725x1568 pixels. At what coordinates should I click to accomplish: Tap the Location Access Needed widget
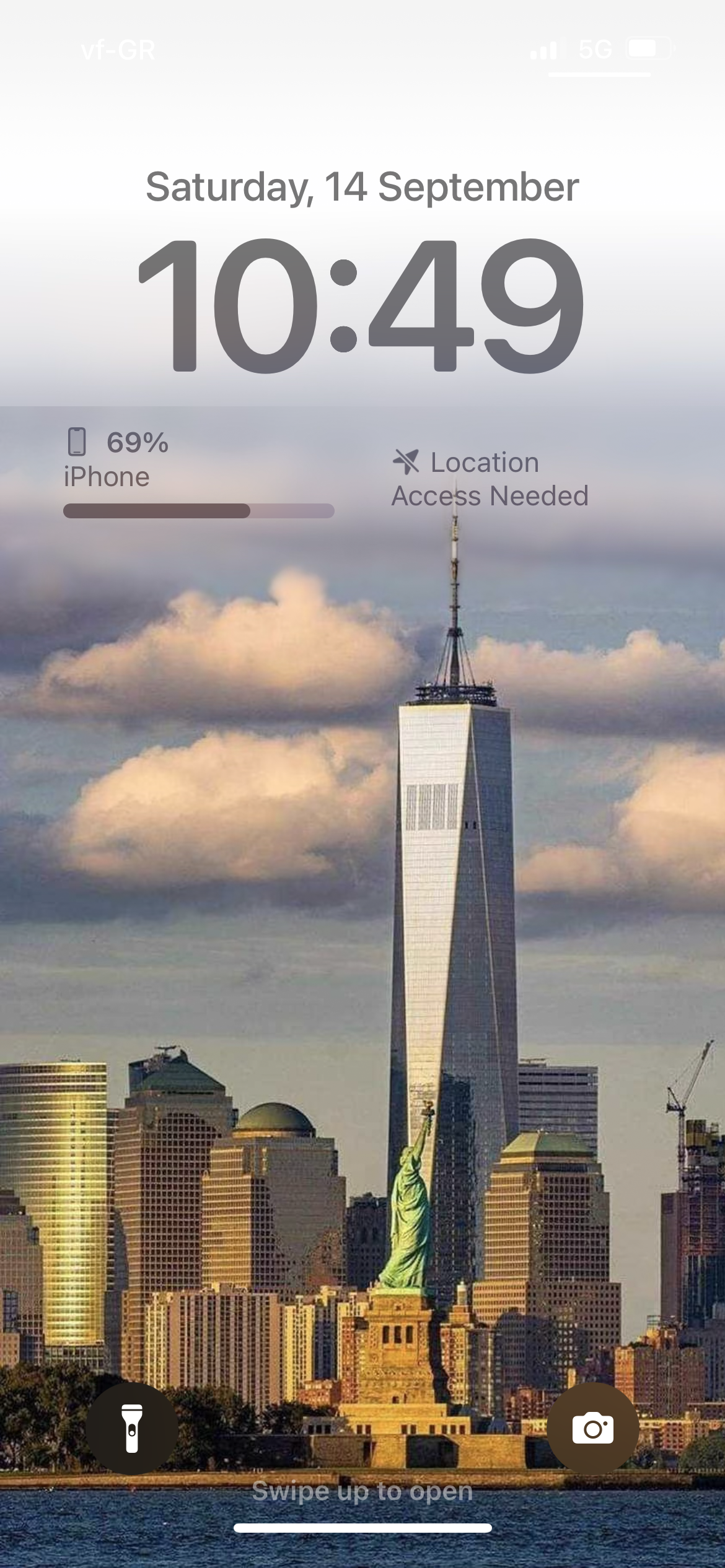[490, 479]
